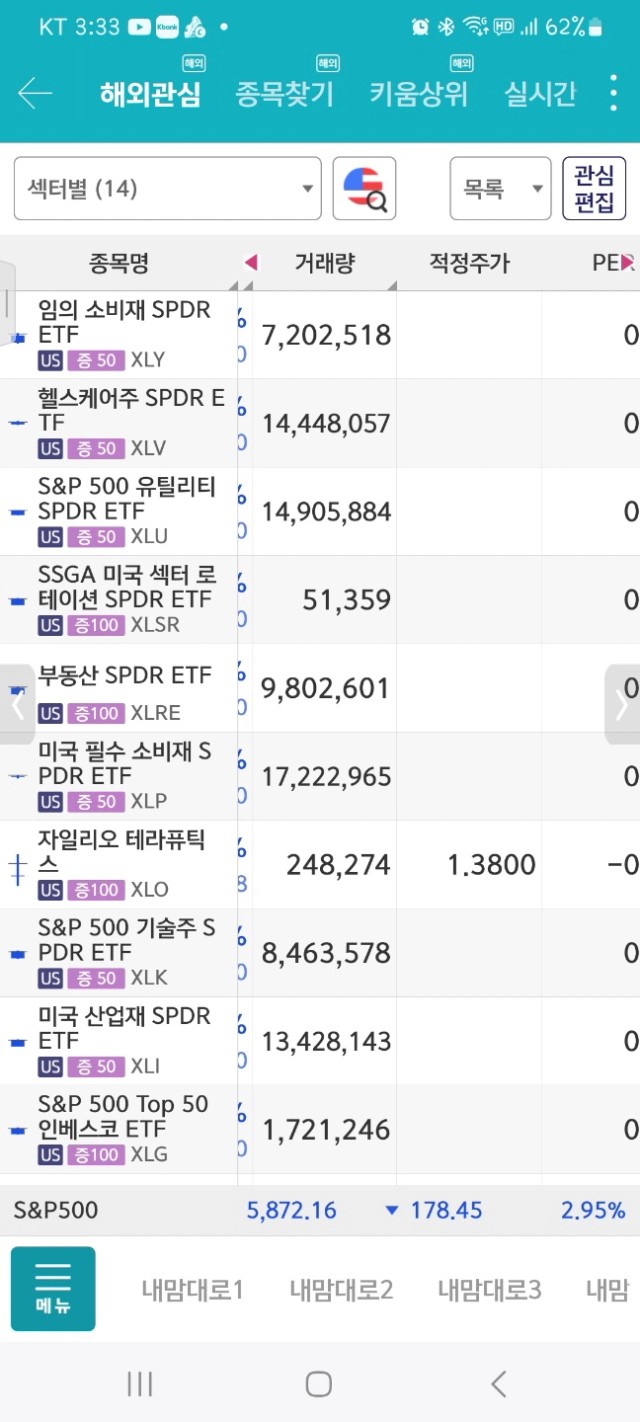
Task: Open the 실시간 tab
Action: (x=541, y=94)
